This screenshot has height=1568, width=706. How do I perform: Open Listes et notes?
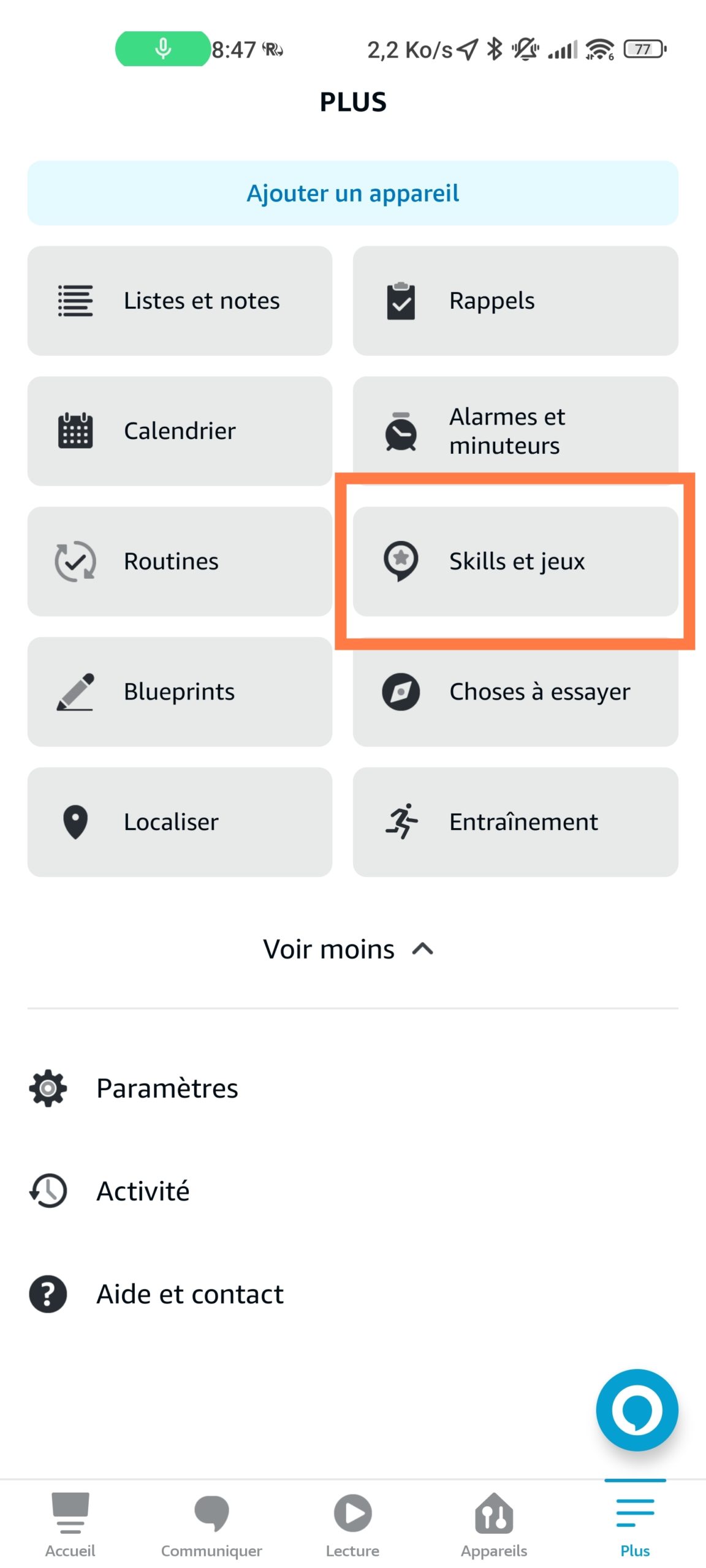coord(180,301)
